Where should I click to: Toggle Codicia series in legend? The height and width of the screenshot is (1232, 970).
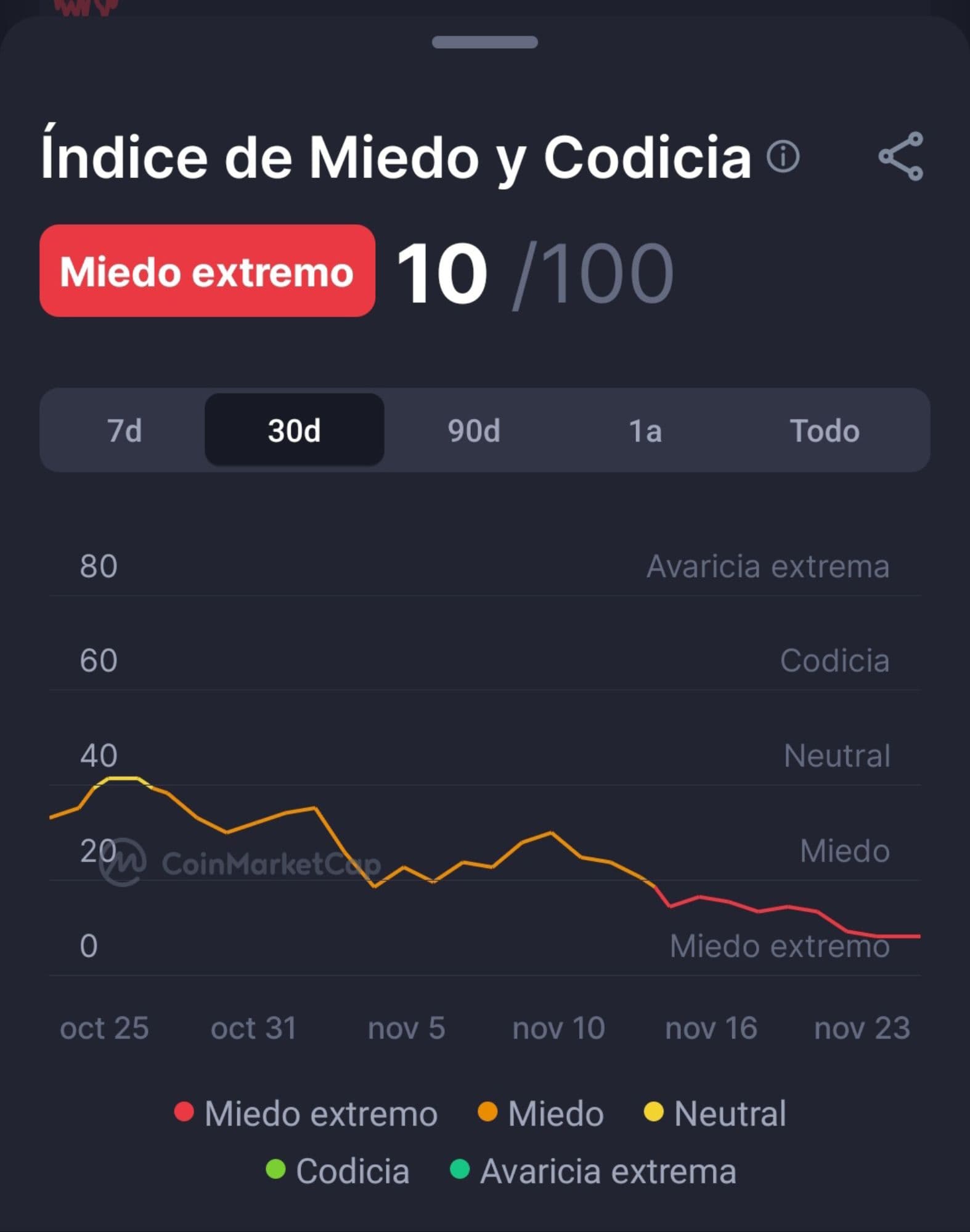(338, 1170)
